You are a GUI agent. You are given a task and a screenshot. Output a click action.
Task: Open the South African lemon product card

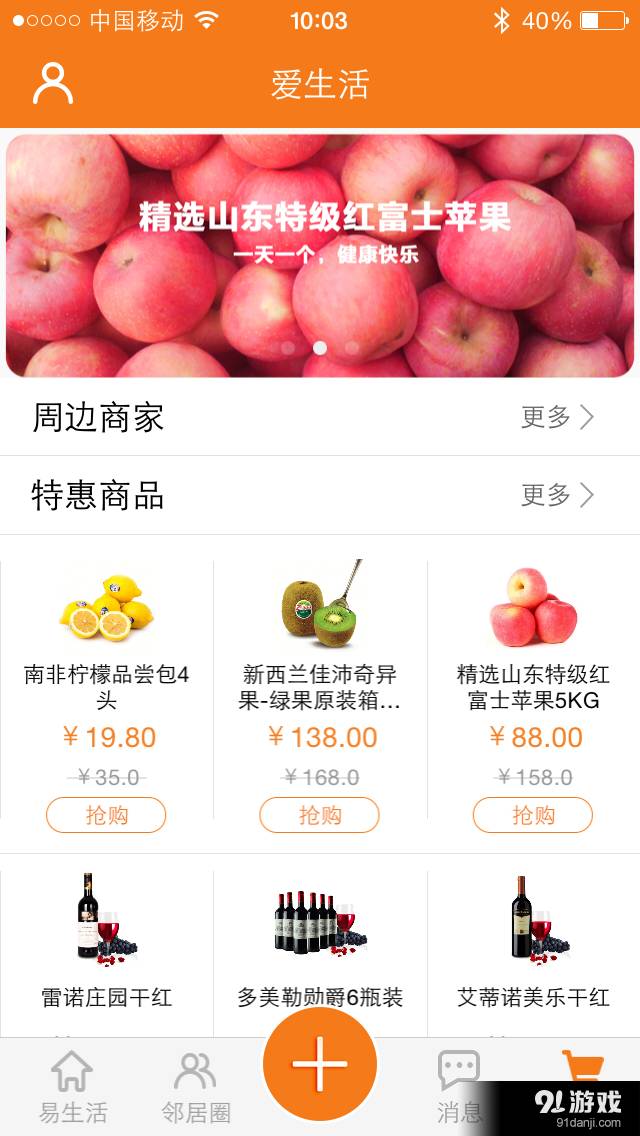(x=106, y=650)
